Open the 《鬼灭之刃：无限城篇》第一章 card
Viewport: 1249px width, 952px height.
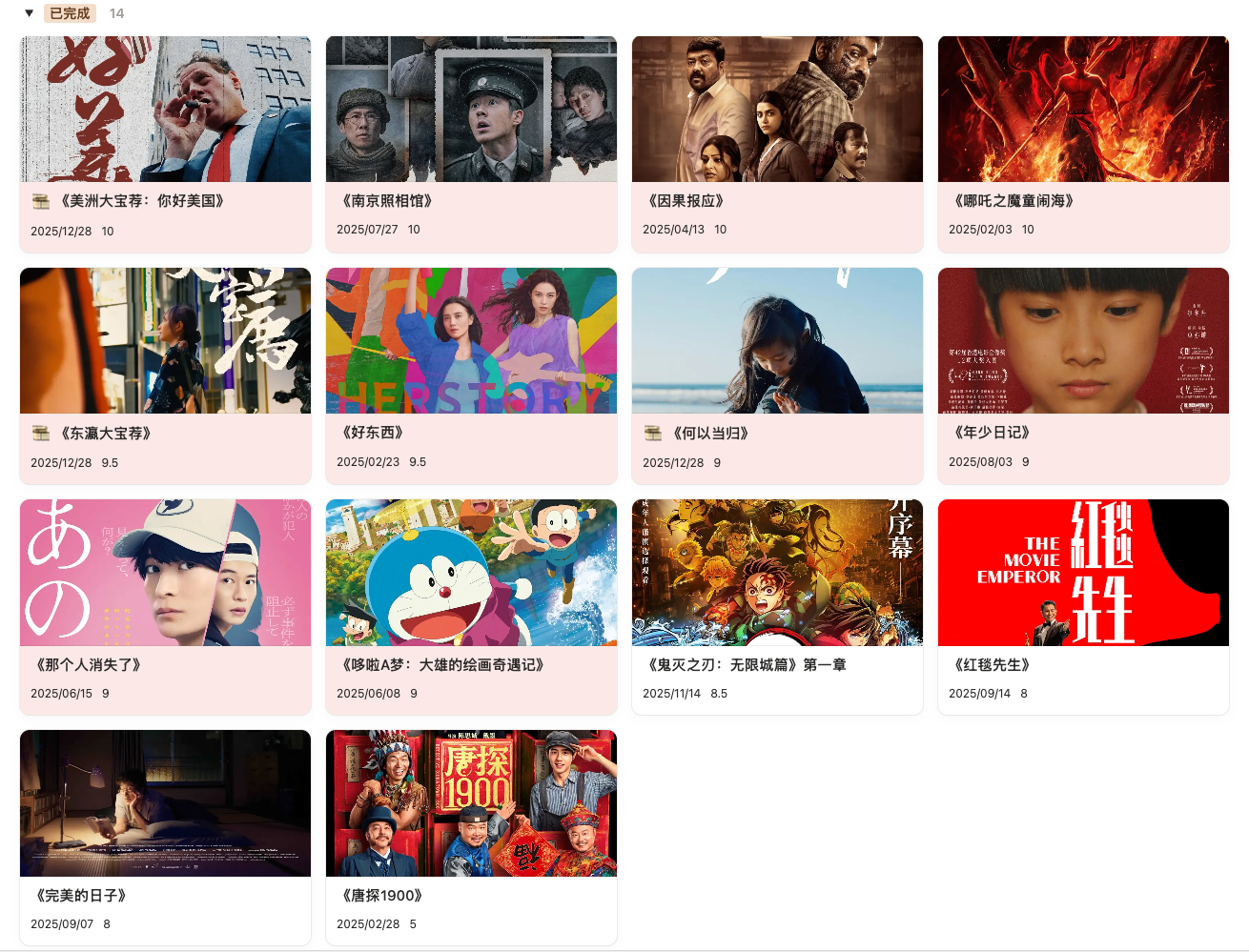[x=777, y=607]
